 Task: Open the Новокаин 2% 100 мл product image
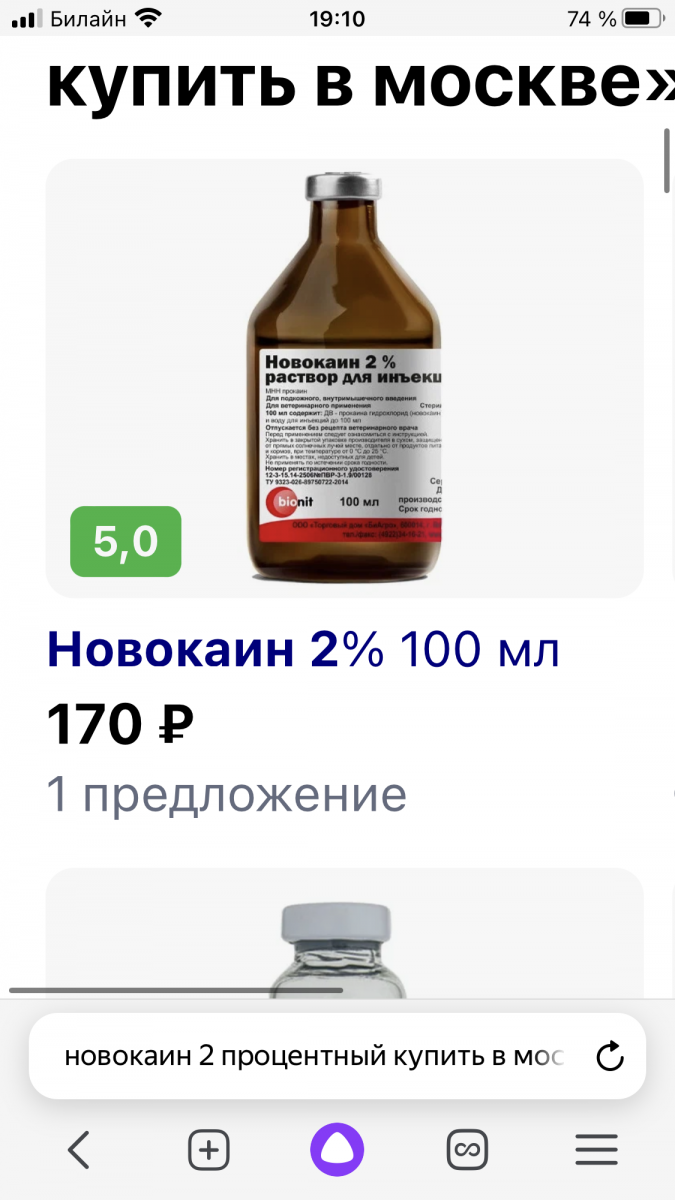(x=344, y=378)
